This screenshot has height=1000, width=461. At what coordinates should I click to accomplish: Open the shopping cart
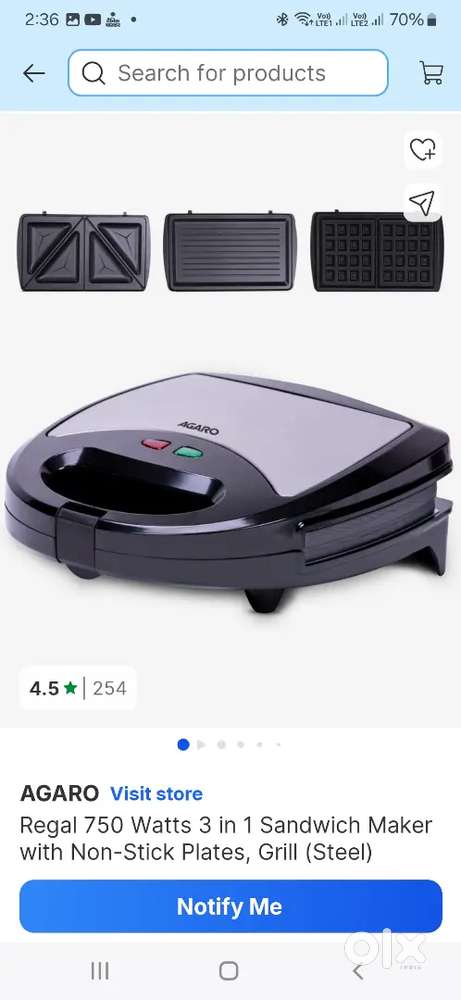pos(432,73)
